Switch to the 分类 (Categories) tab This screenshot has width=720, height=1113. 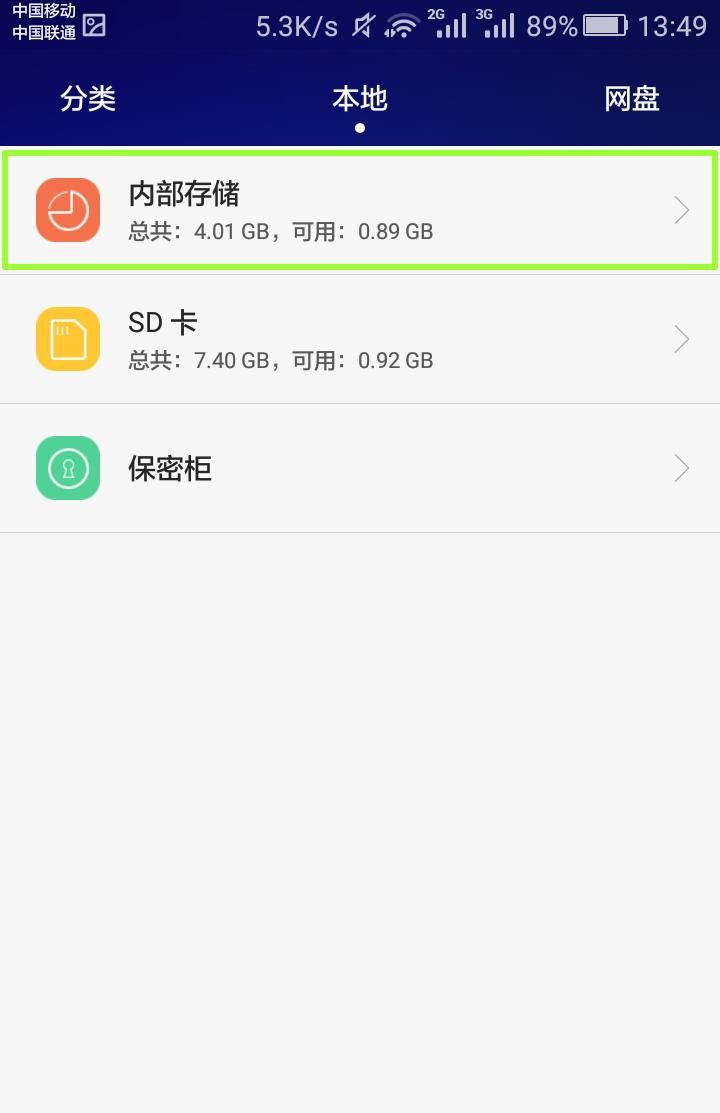[88, 98]
